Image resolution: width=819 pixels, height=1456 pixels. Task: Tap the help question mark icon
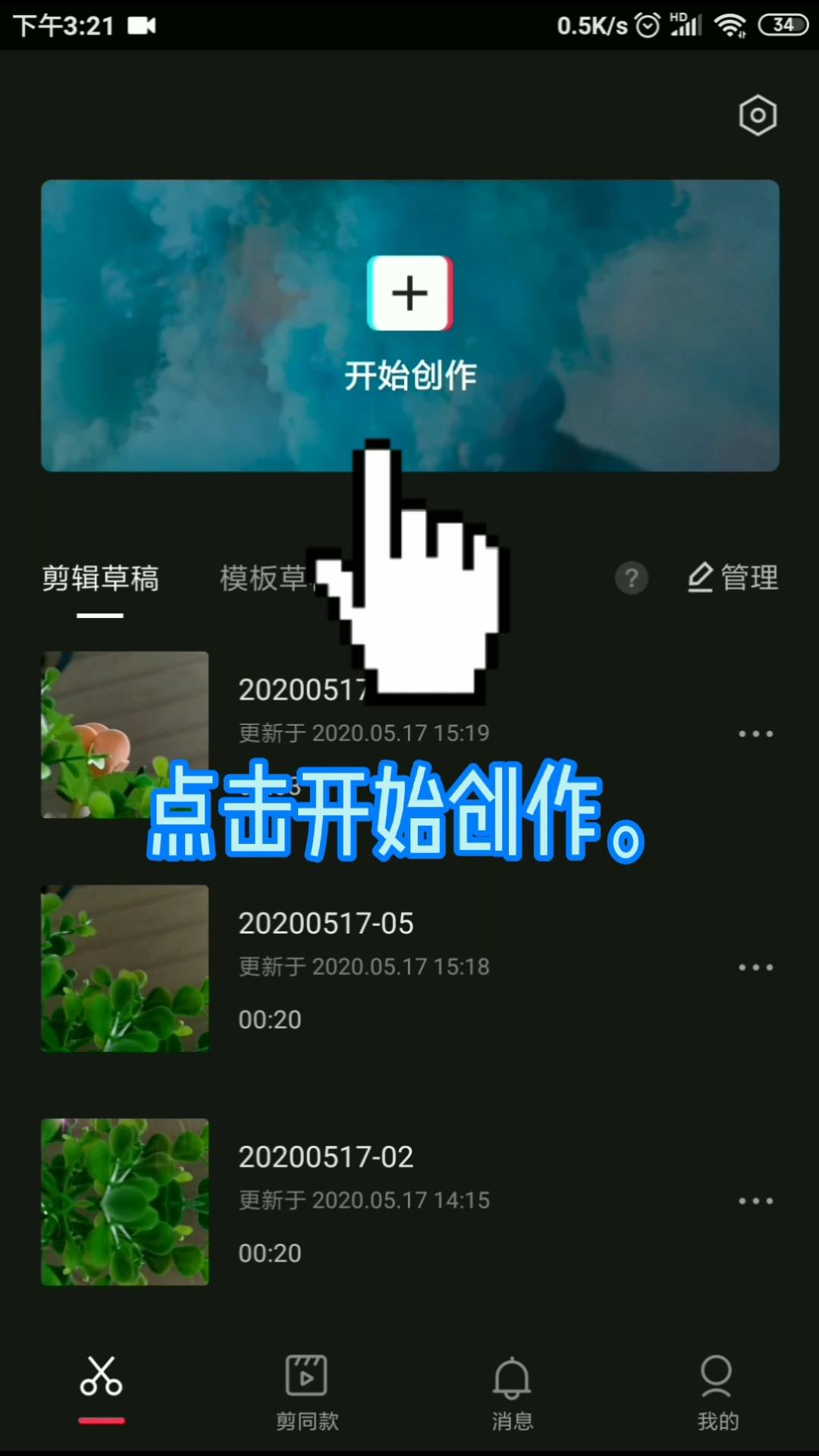(631, 579)
